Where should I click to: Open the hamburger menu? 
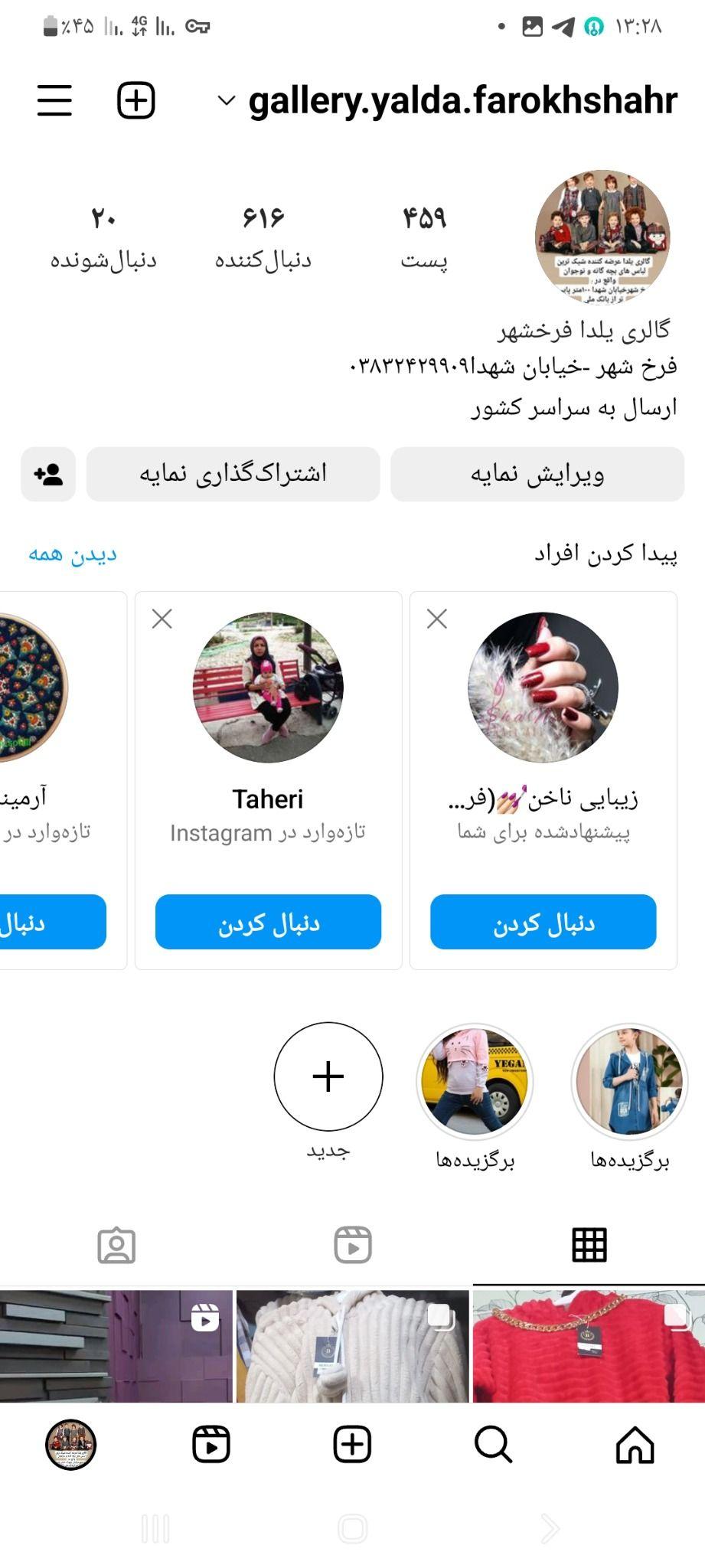click(x=54, y=100)
